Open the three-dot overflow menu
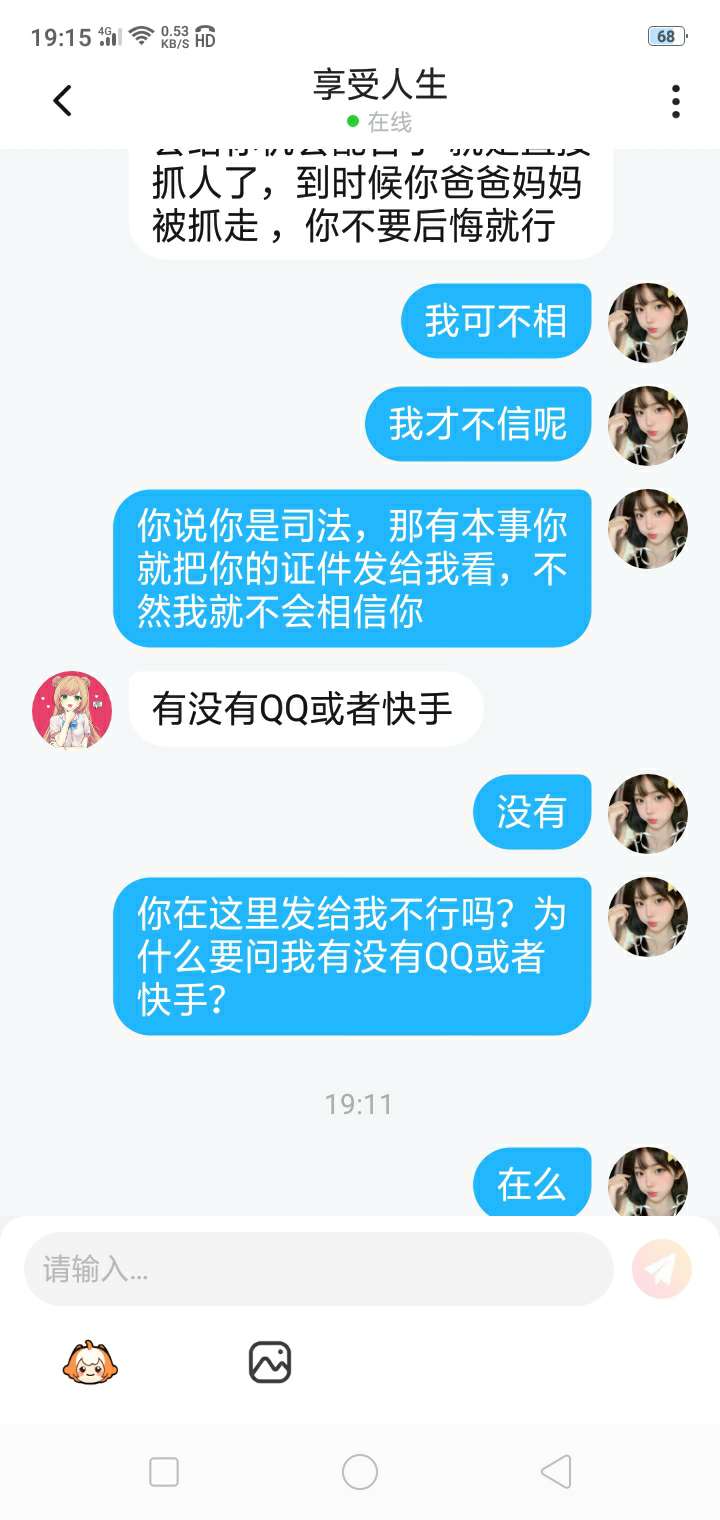Screen dimensions: 720x1520 click(676, 101)
